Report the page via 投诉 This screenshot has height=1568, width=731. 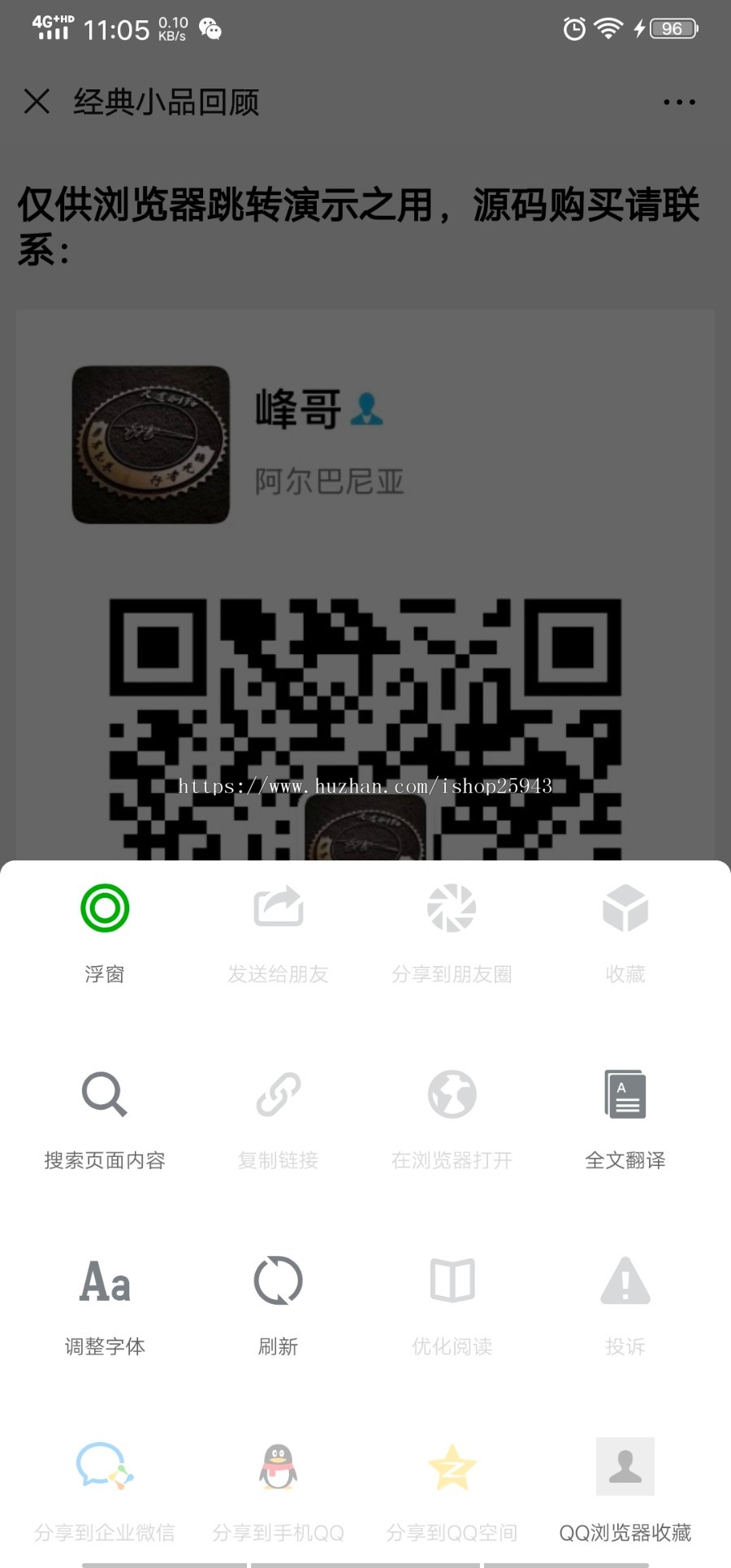pyautogui.click(x=624, y=1300)
